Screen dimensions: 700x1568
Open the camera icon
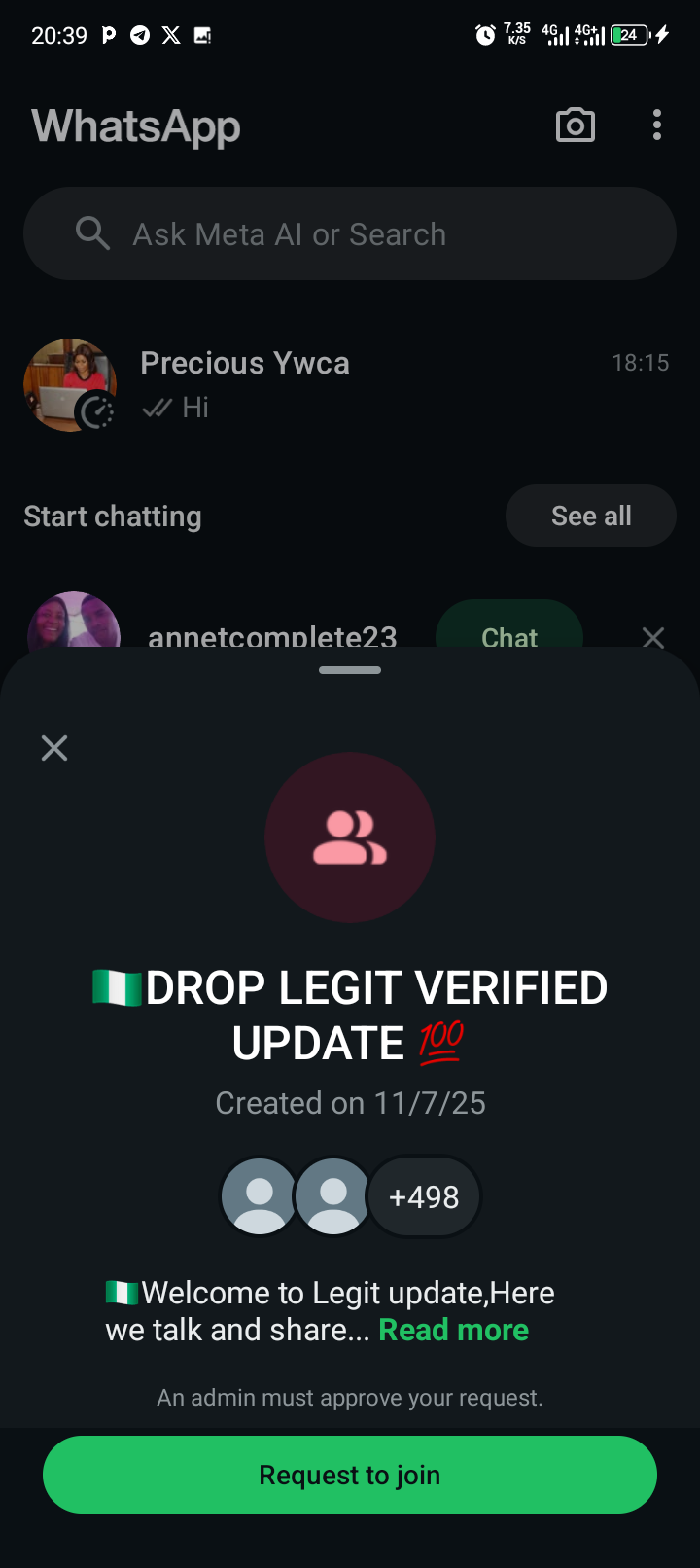click(576, 125)
